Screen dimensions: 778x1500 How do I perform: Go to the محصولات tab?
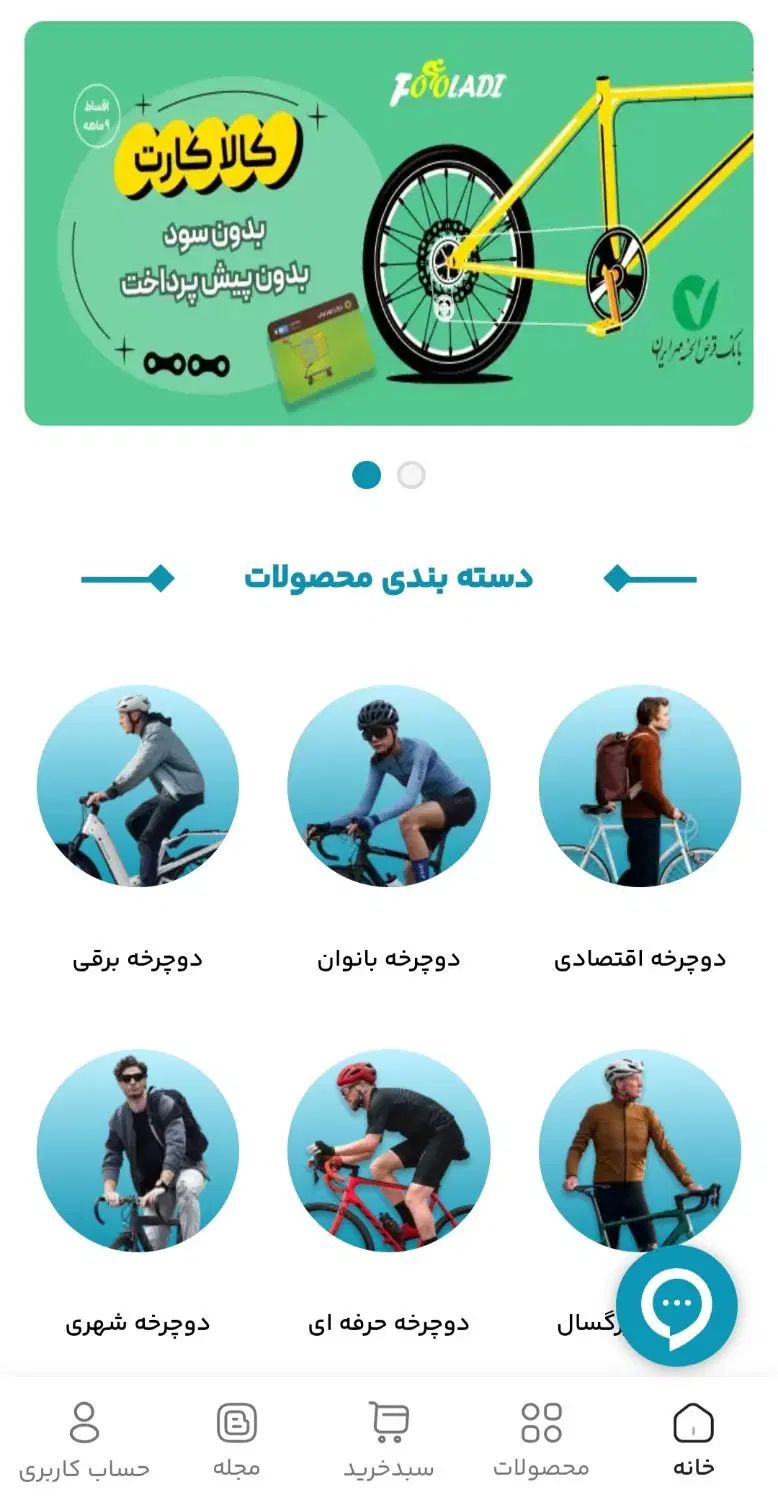[541, 1440]
